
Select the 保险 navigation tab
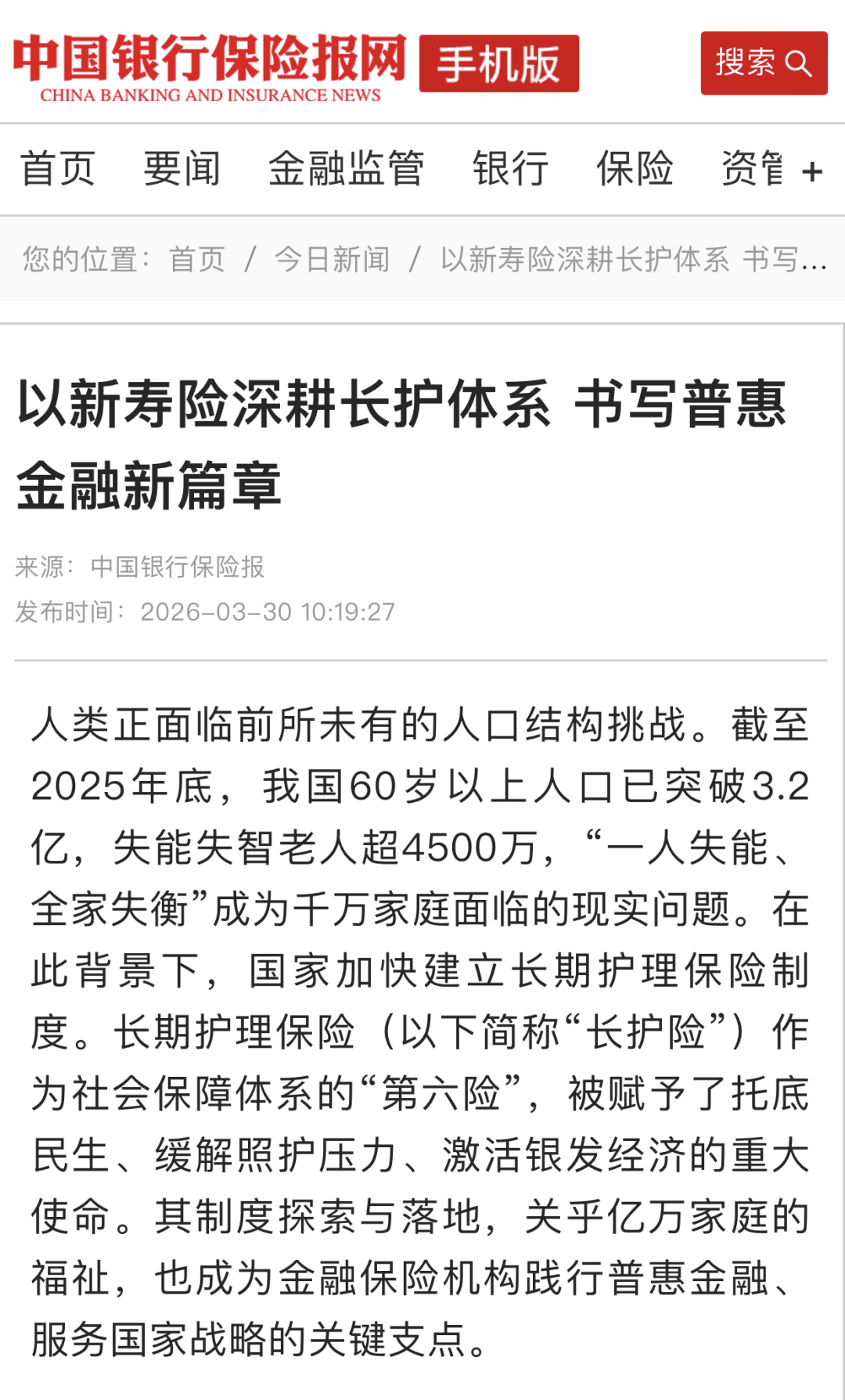coord(635,167)
